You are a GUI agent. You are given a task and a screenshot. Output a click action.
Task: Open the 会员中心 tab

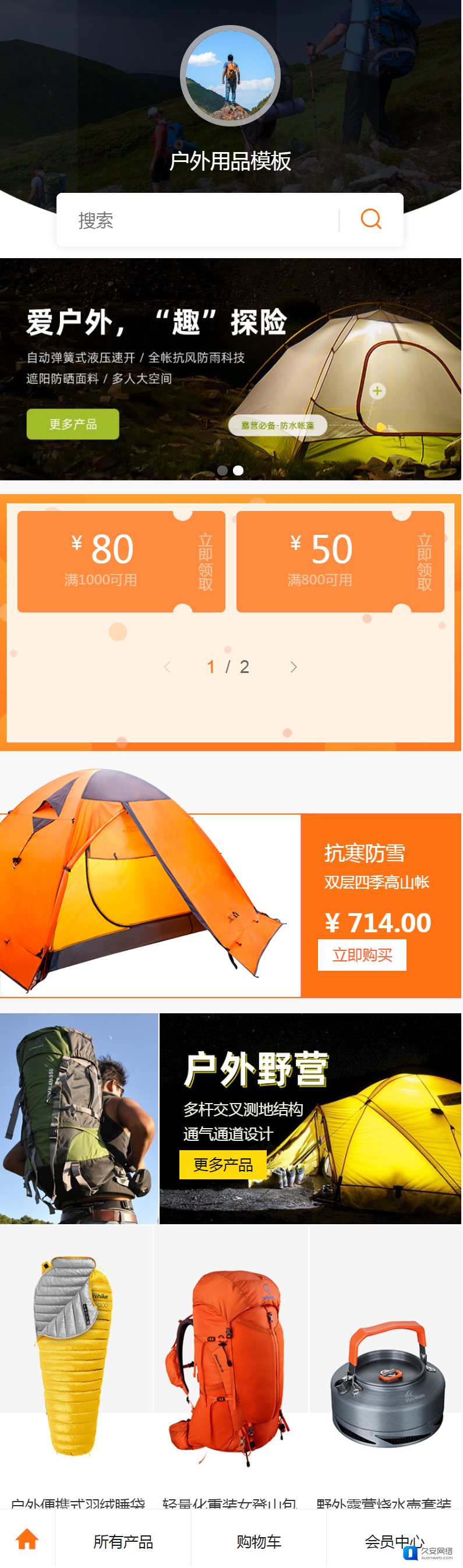pyautogui.click(x=394, y=1541)
